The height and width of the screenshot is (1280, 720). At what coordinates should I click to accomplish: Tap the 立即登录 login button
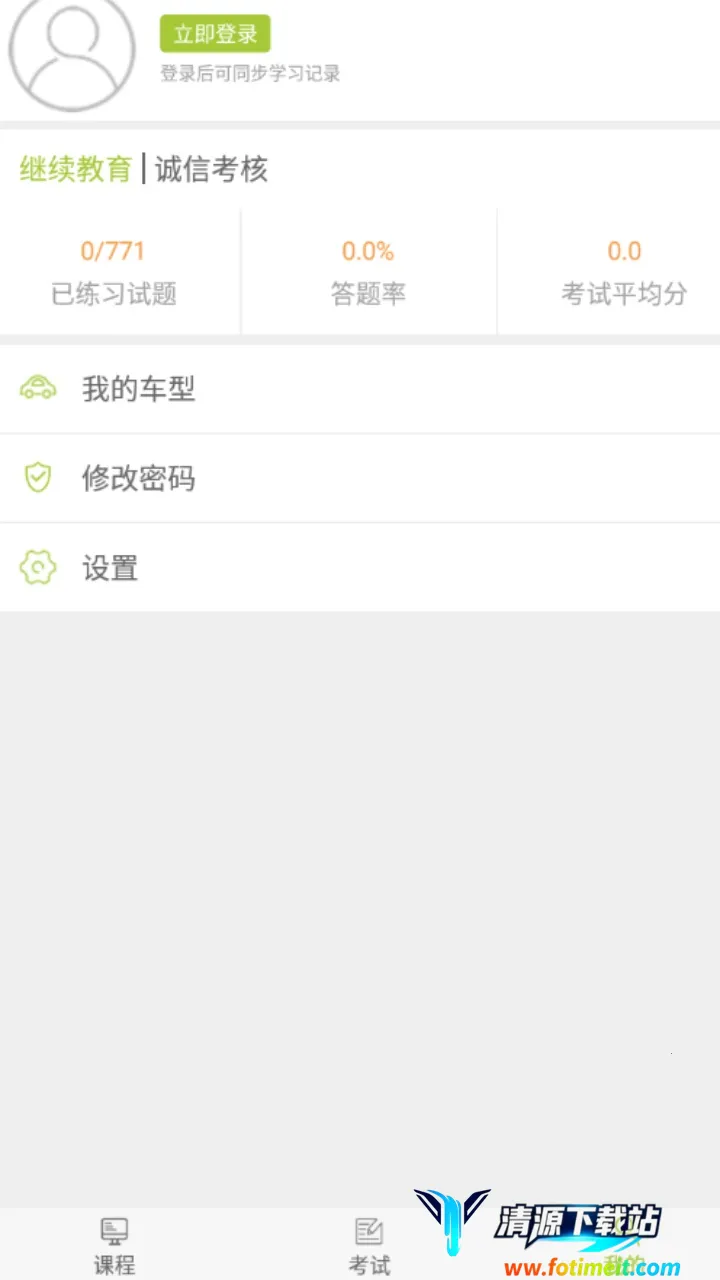point(215,34)
